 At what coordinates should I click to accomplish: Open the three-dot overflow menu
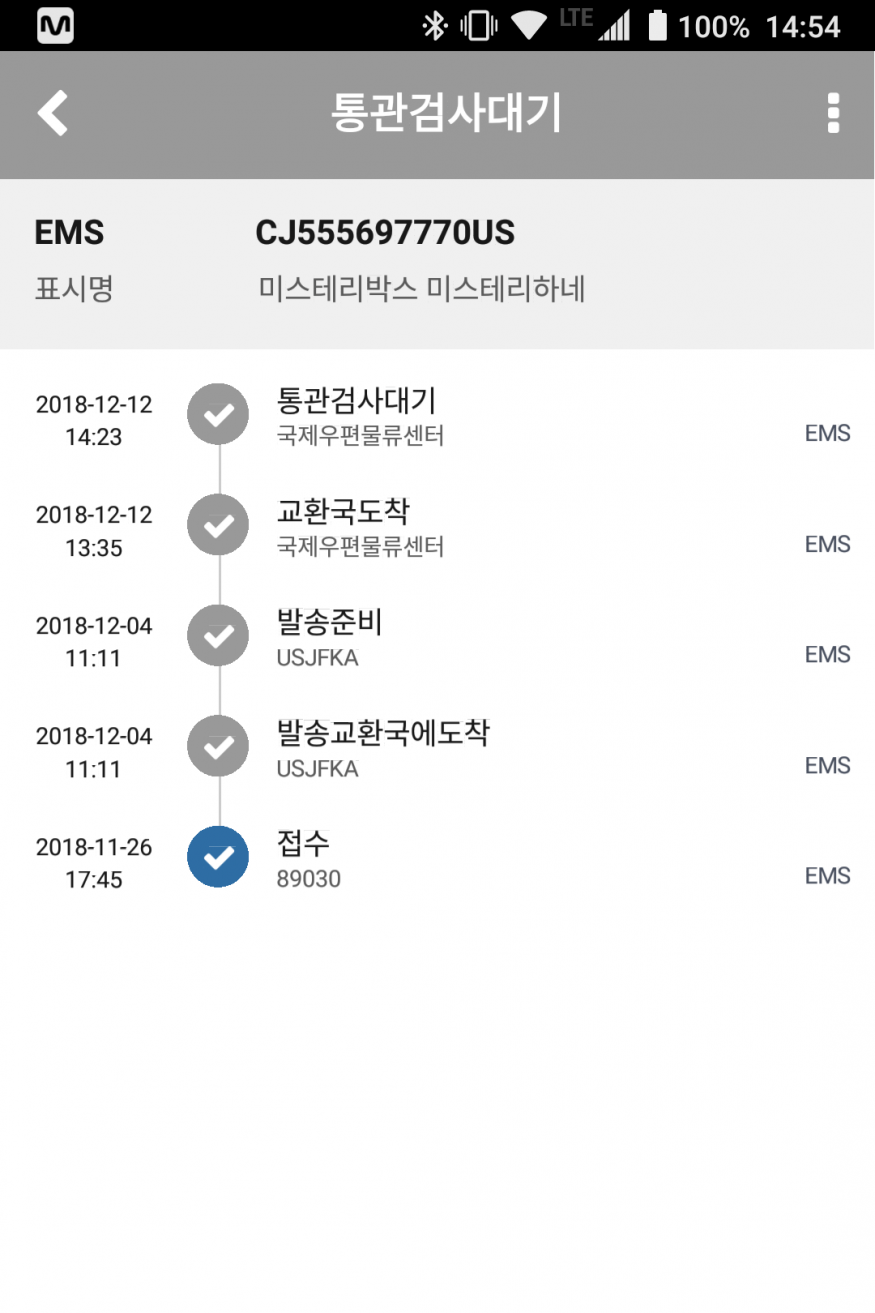click(833, 114)
